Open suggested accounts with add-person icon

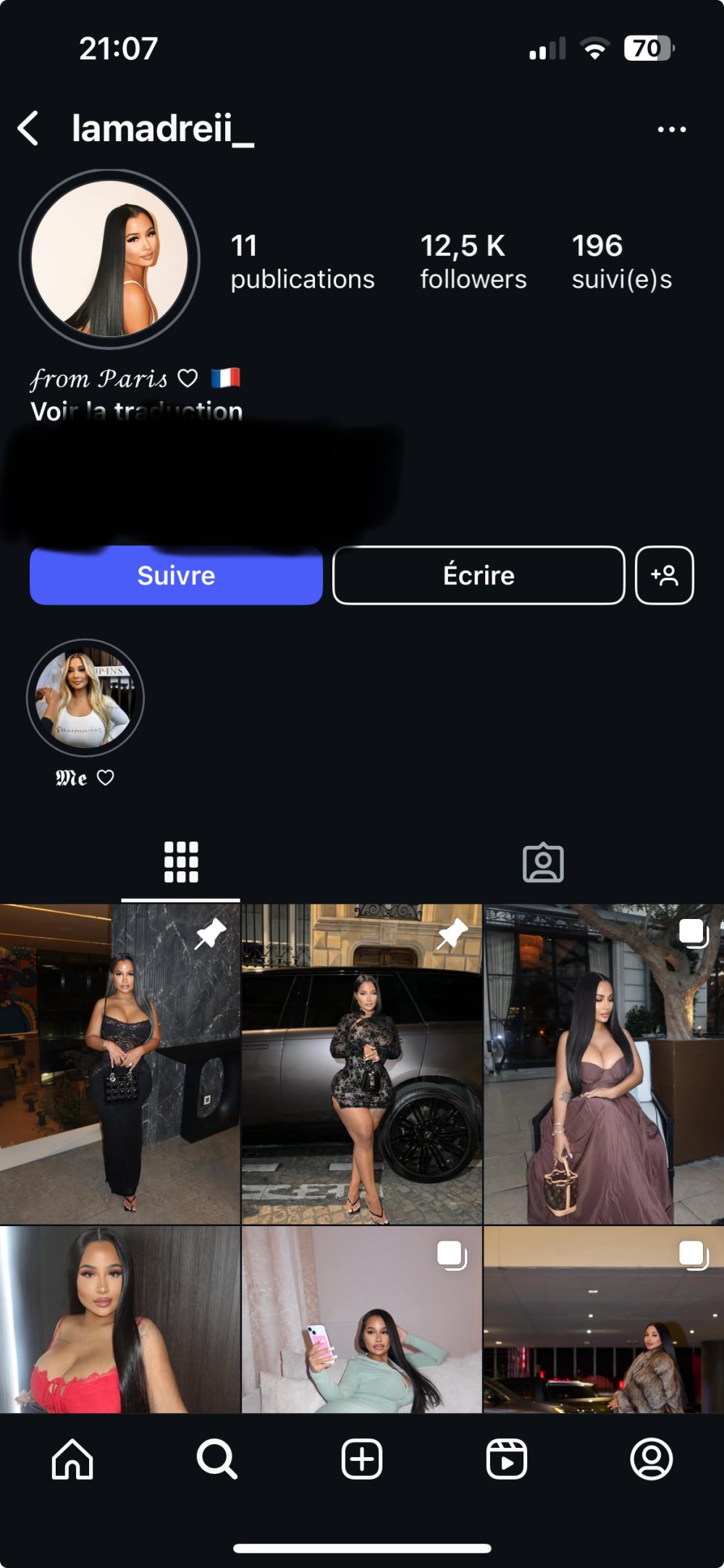pyautogui.click(x=664, y=576)
